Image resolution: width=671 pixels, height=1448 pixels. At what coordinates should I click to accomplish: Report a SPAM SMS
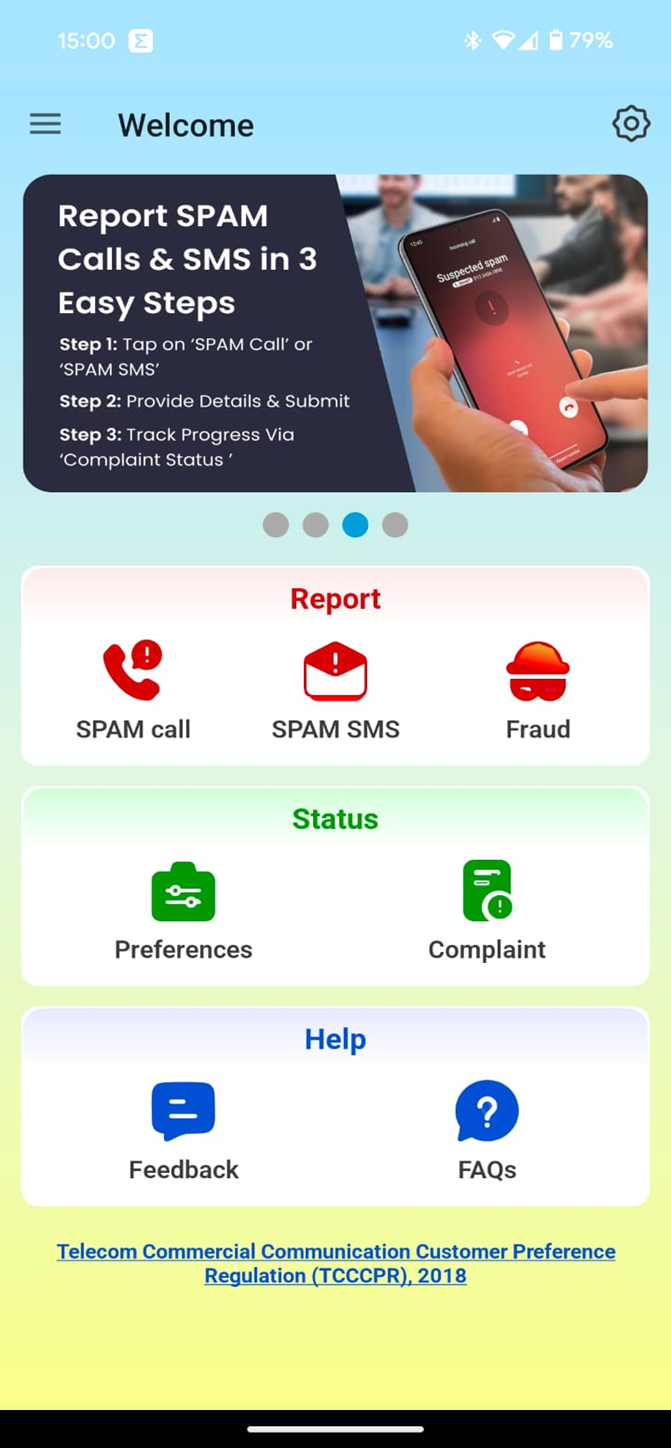click(x=335, y=690)
